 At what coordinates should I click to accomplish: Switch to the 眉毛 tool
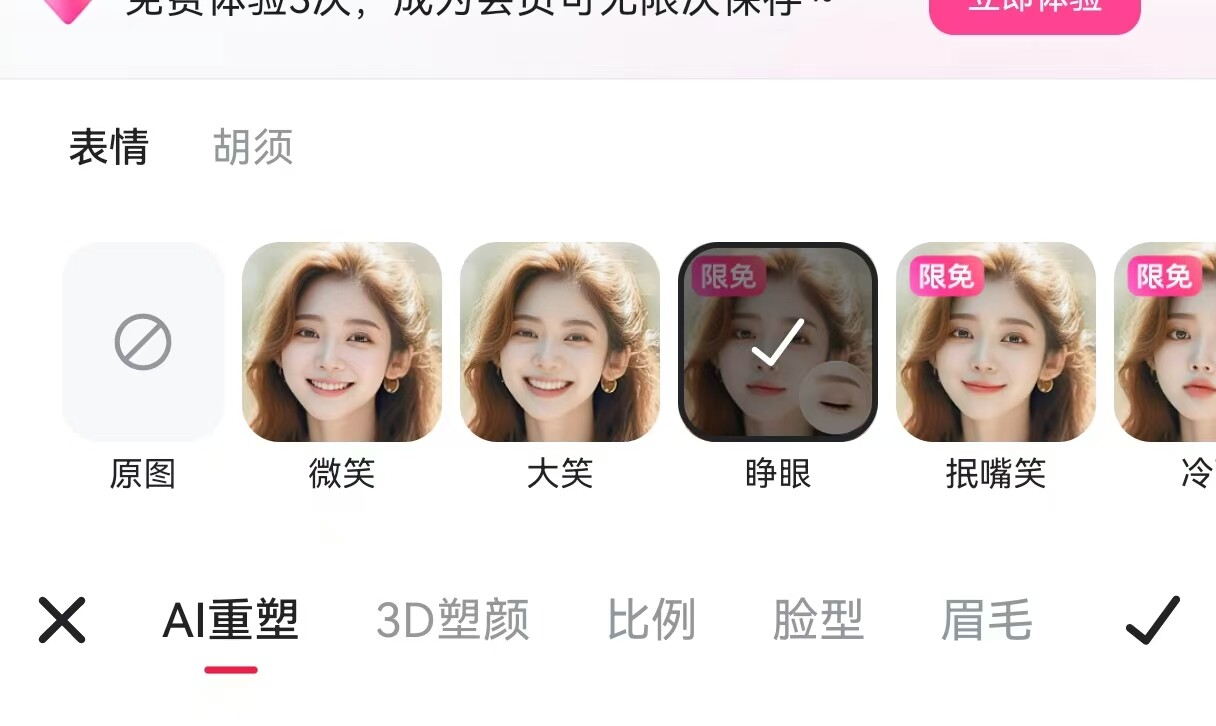[986, 620]
